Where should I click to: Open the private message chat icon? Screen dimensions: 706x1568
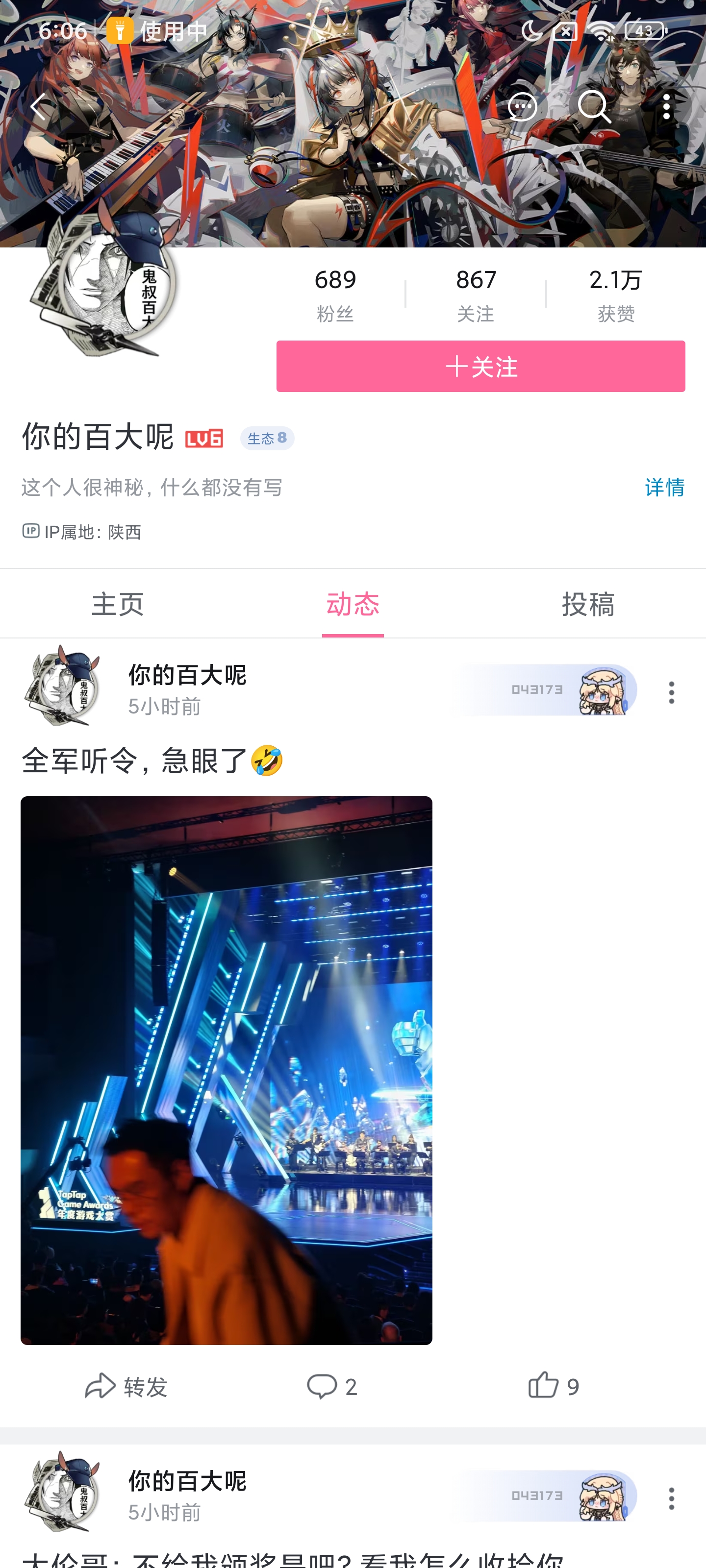click(522, 107)
